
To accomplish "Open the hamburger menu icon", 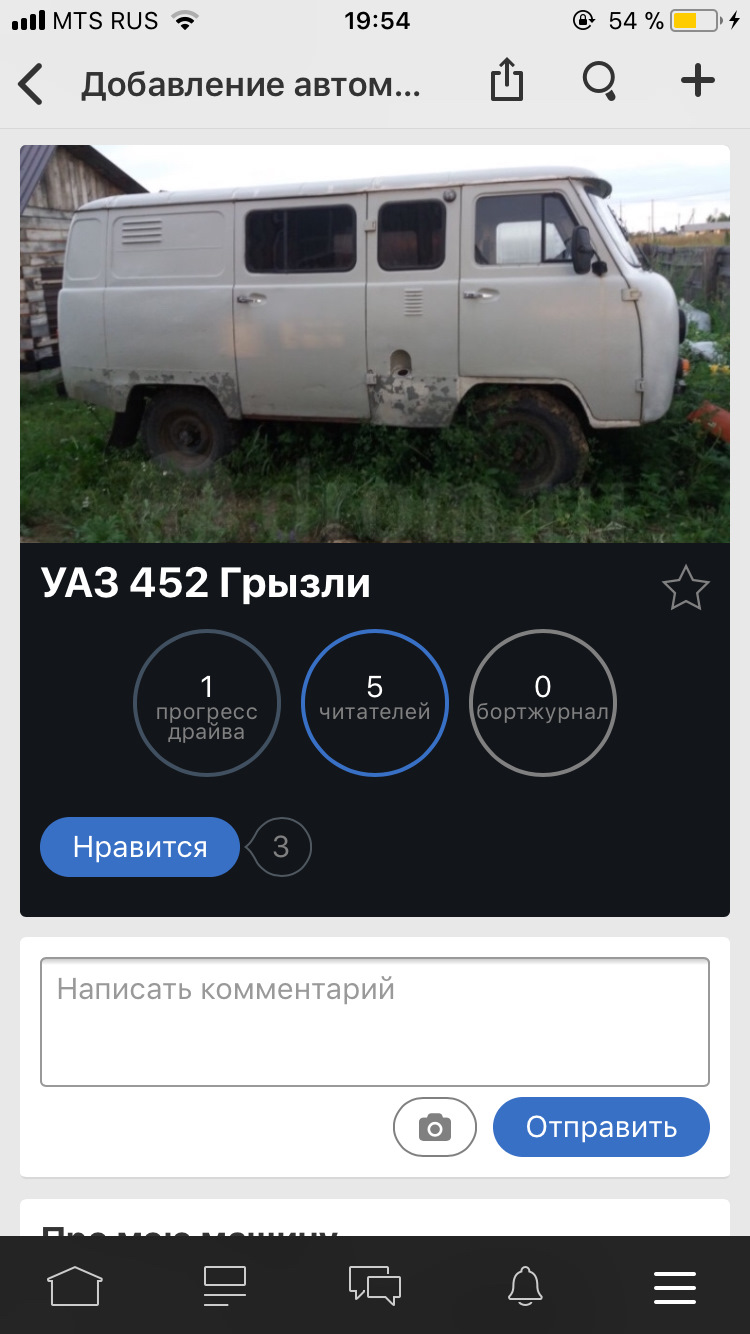I will [675, 1287].
